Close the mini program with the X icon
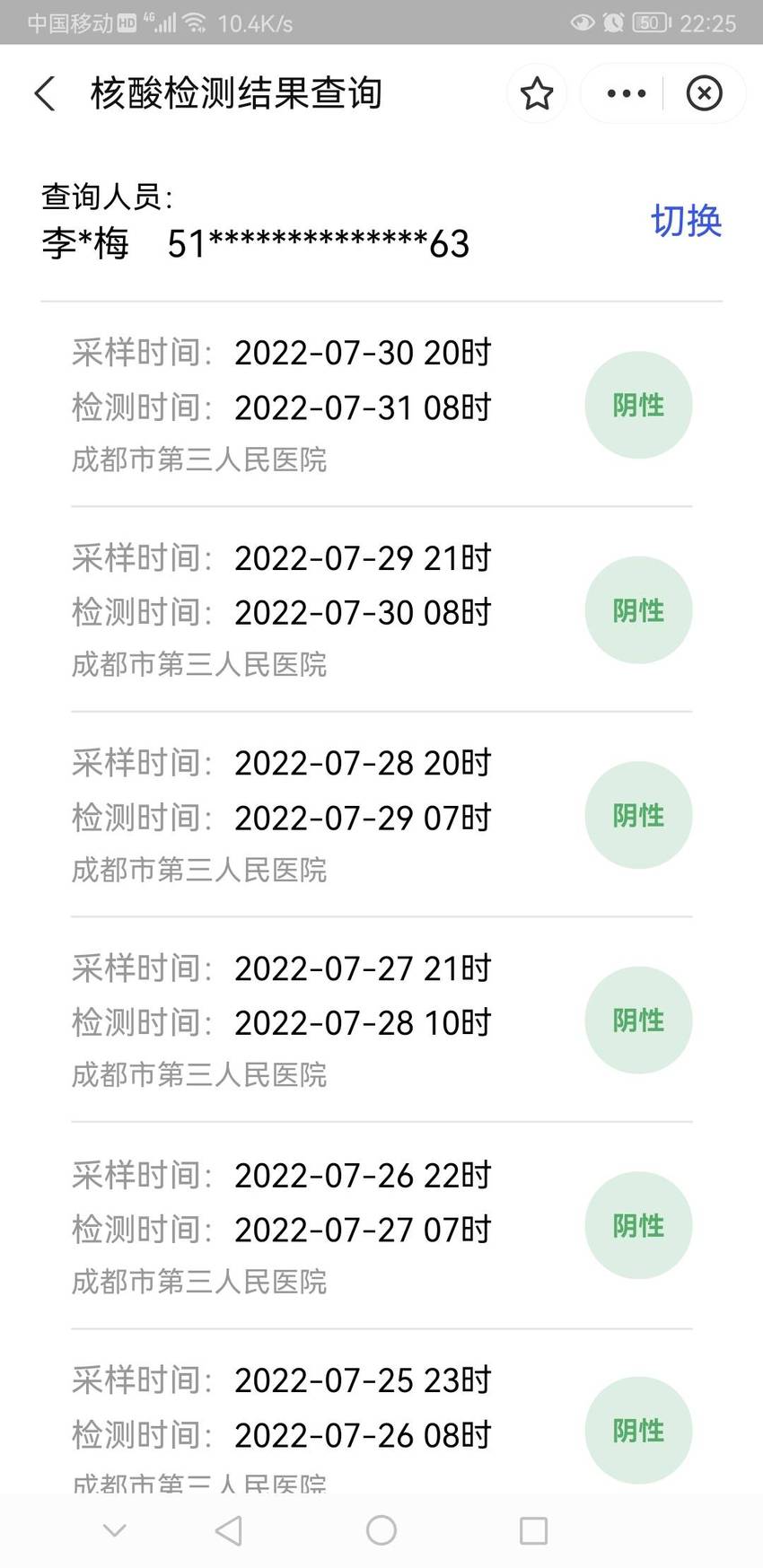Screen dimensions: 763x1568 click(704, 93)
